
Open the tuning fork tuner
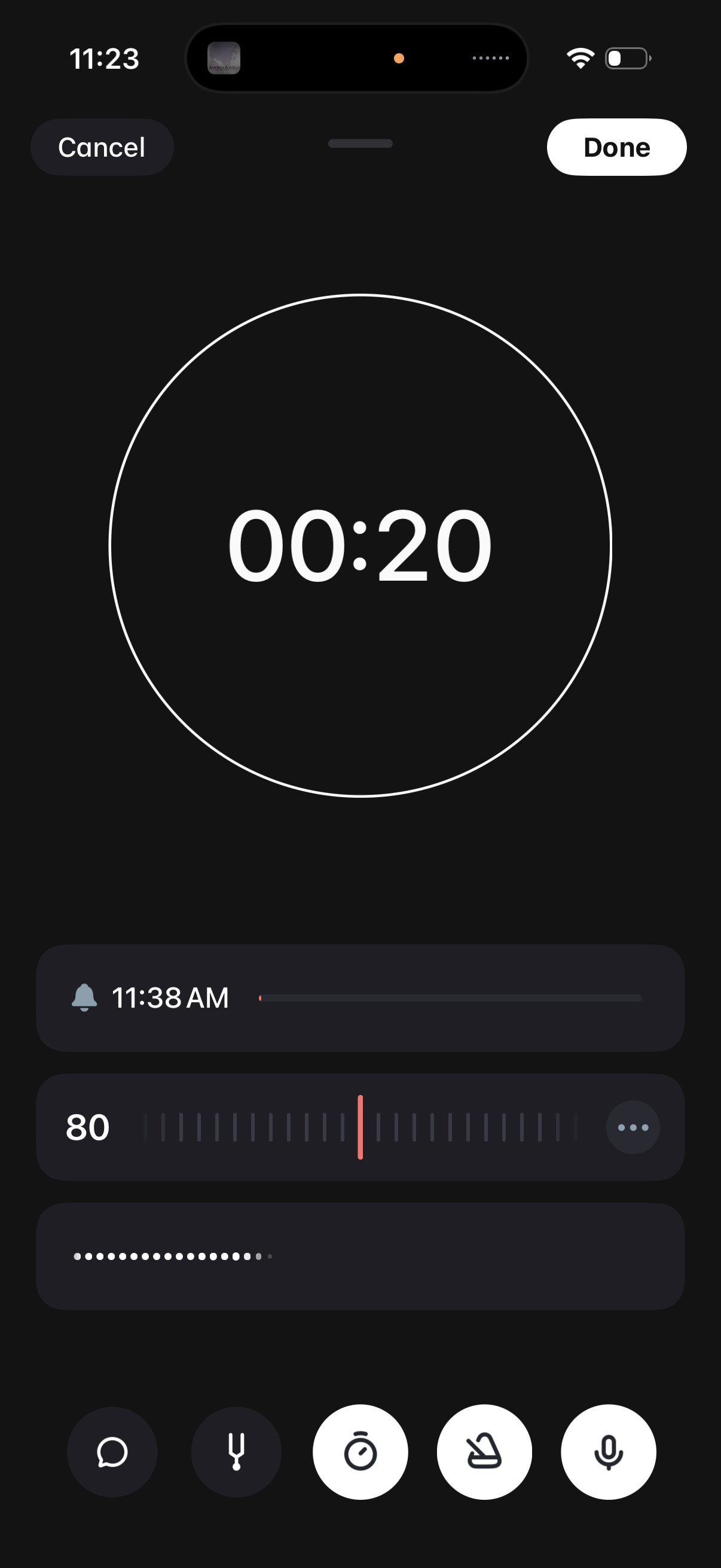[236, 1453]
